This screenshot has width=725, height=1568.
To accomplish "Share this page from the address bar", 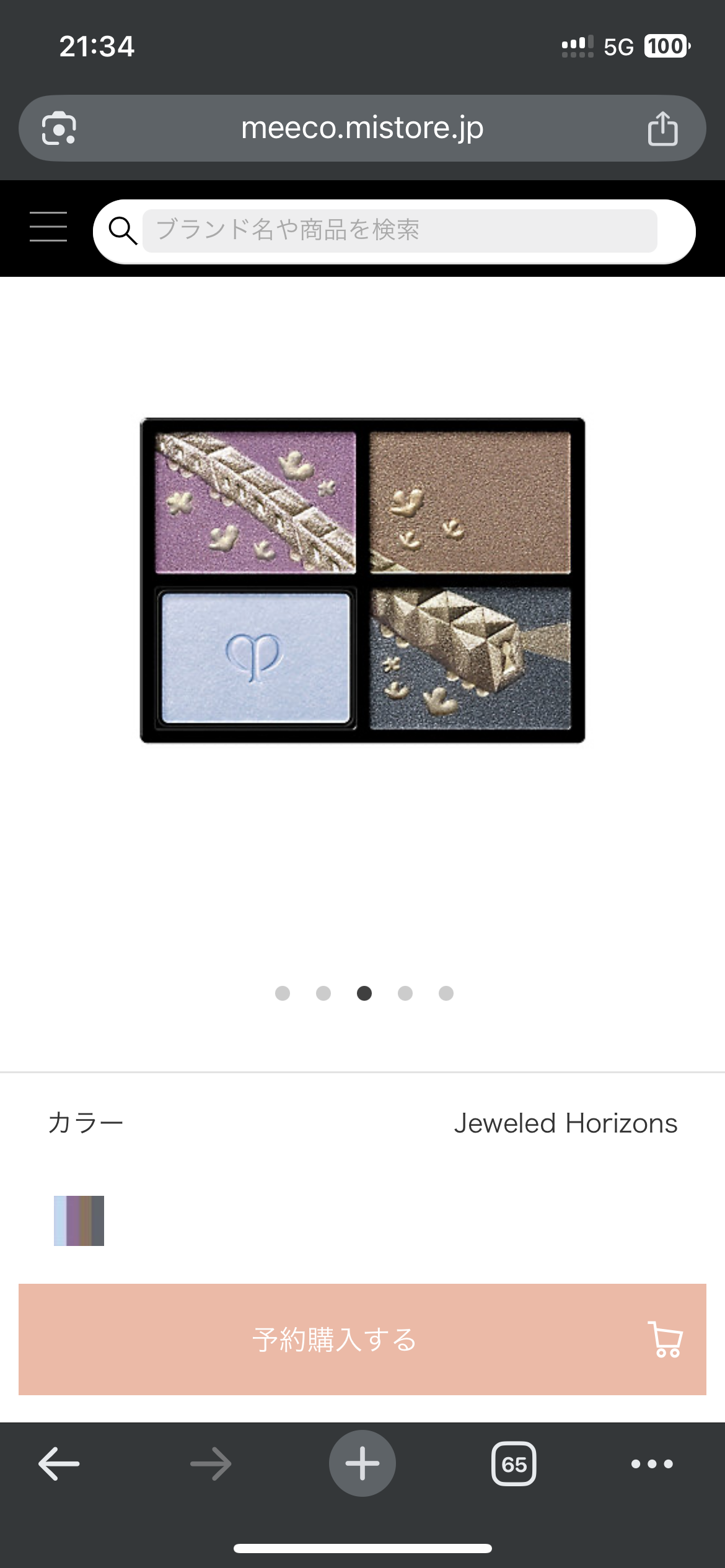I will coord(662,129).
